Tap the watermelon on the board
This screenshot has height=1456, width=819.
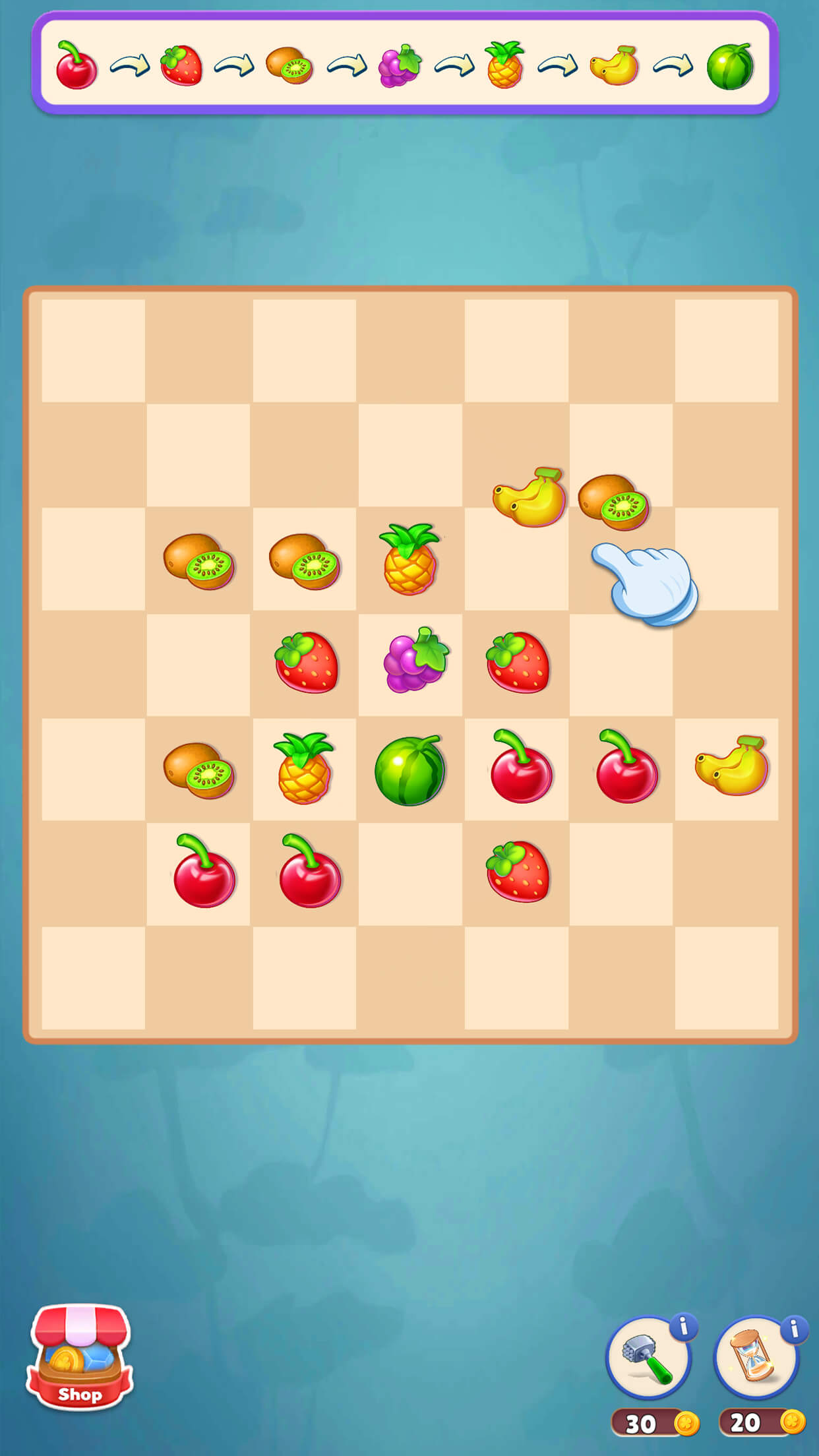point(409,770)
